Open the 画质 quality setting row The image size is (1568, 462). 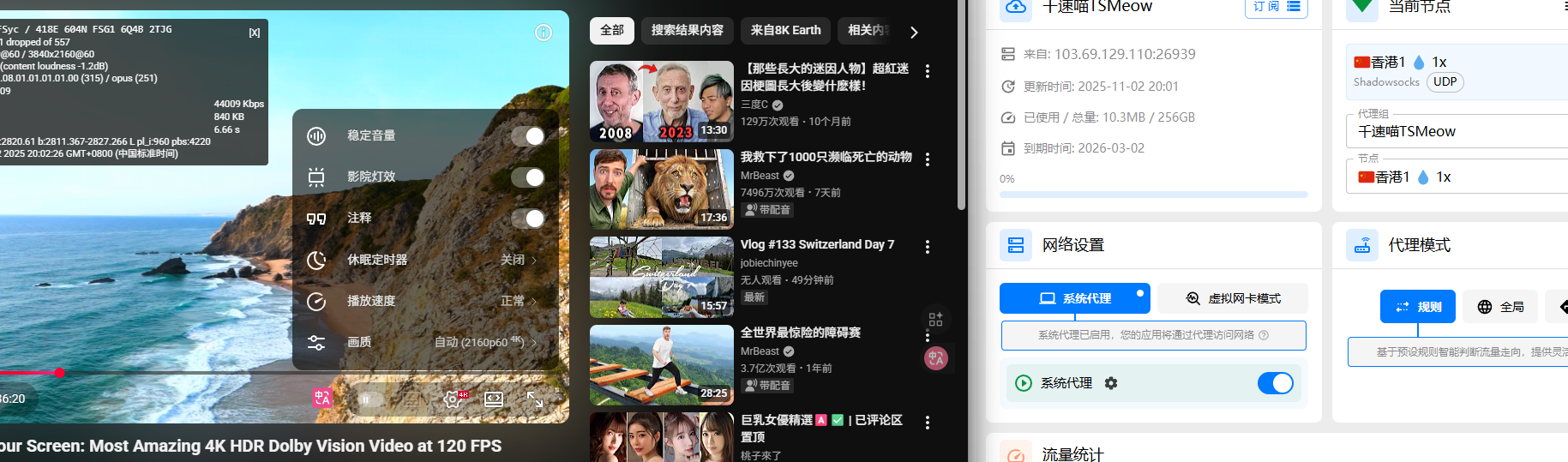pyautogui.click(x=426, y=342)
